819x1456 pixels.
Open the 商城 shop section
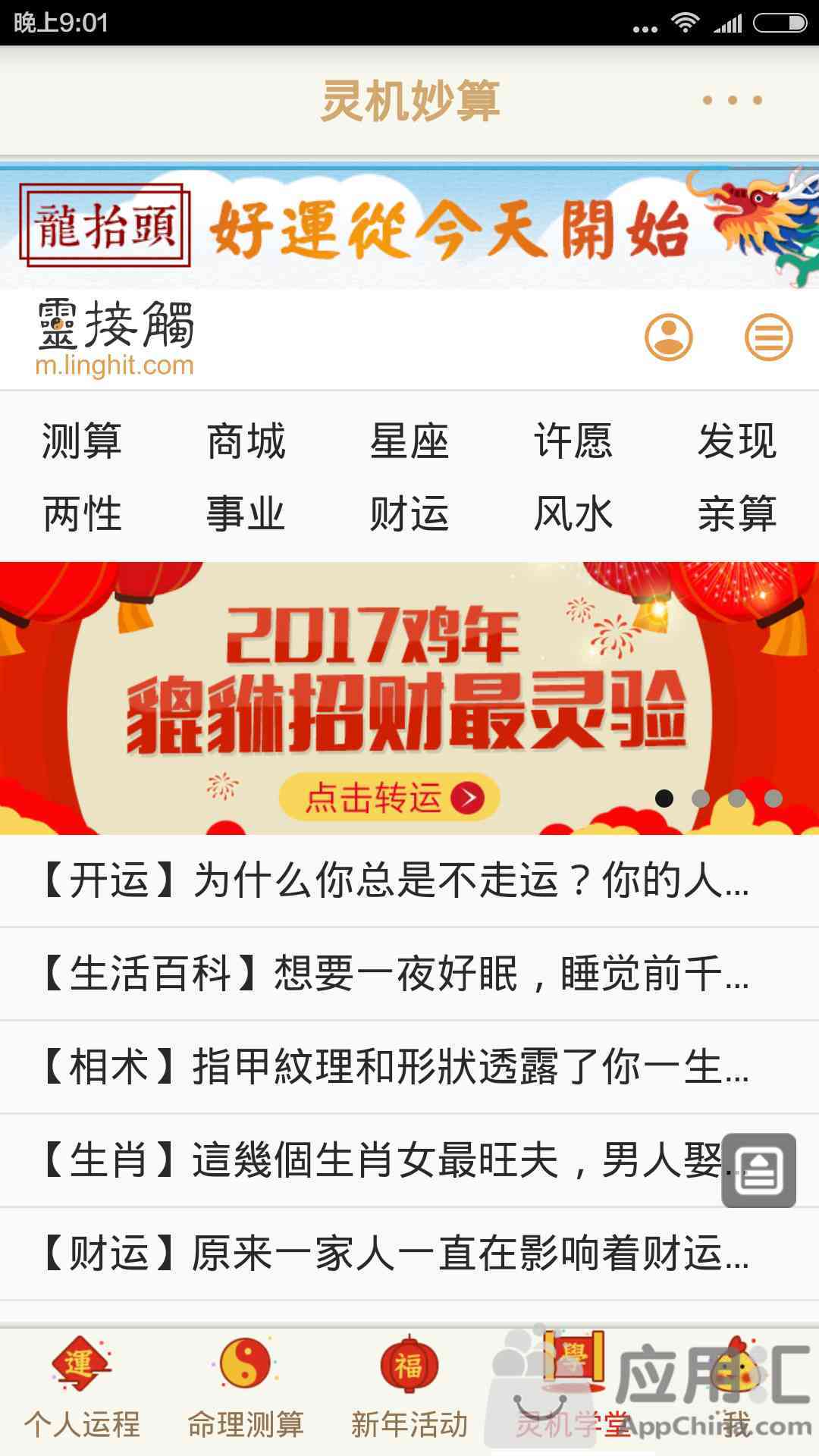246,441
